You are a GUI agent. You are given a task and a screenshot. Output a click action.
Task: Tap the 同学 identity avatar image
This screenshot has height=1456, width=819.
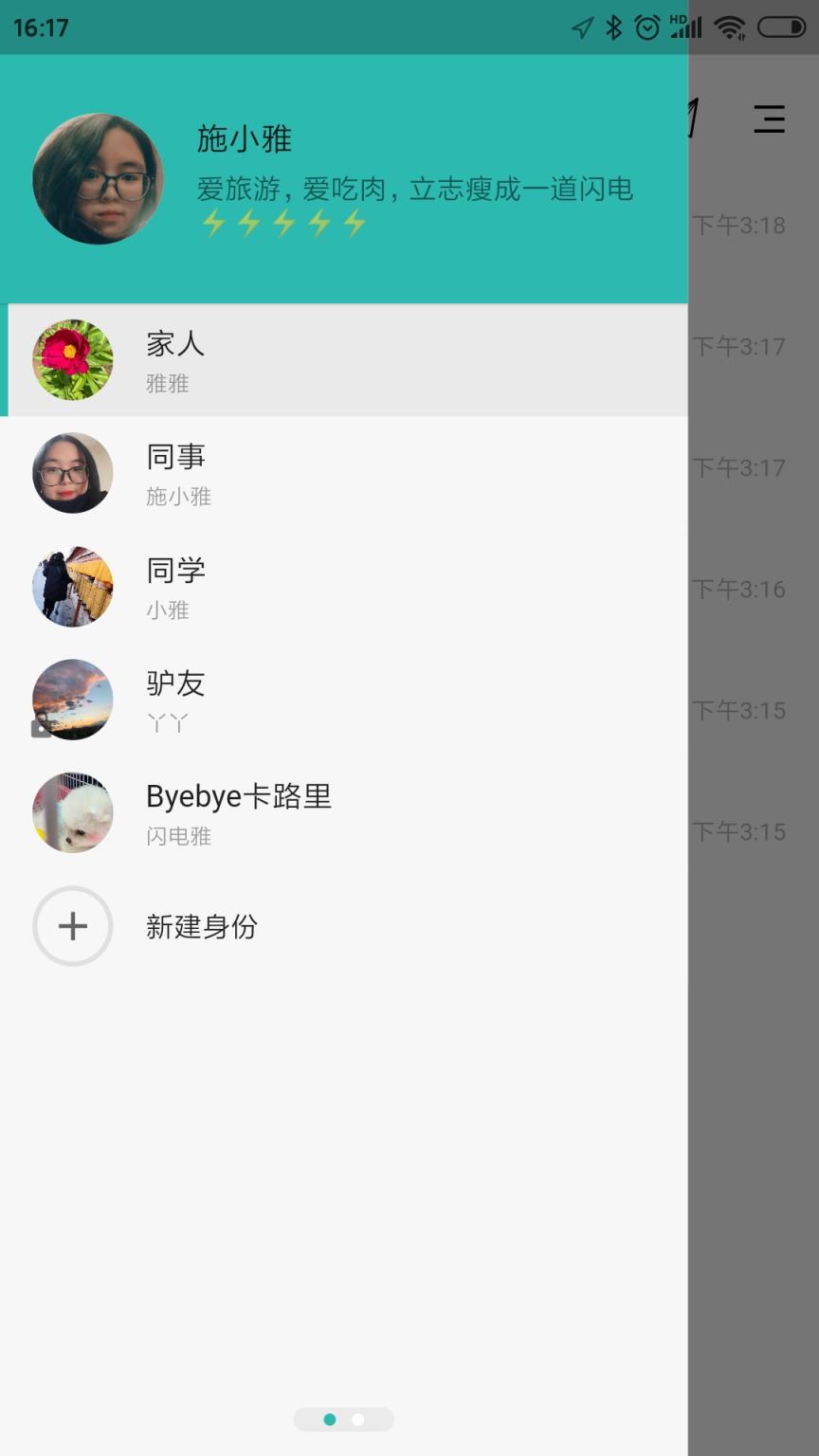pyautogui.click(x=71, y=586)
